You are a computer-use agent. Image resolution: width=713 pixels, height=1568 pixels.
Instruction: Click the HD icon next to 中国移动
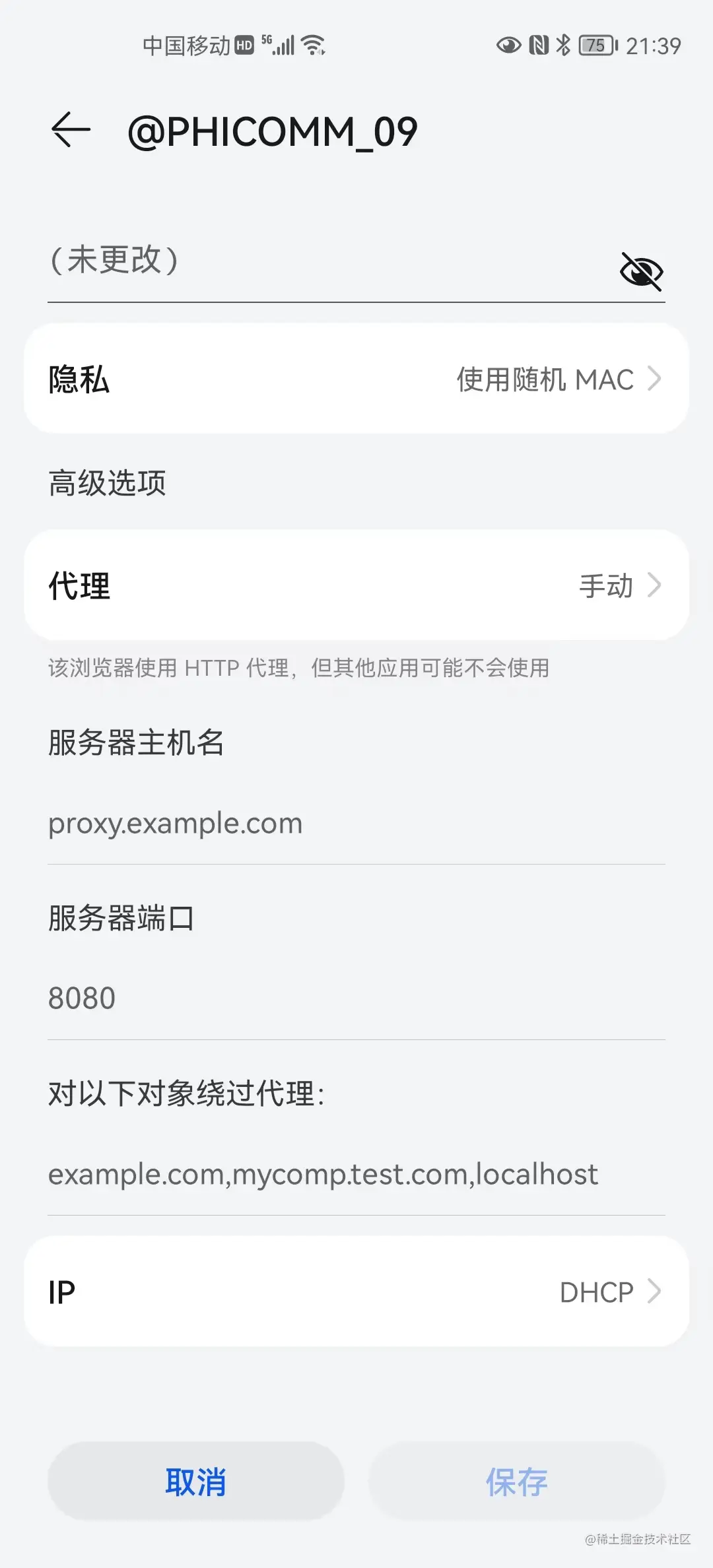click(244, 45)
